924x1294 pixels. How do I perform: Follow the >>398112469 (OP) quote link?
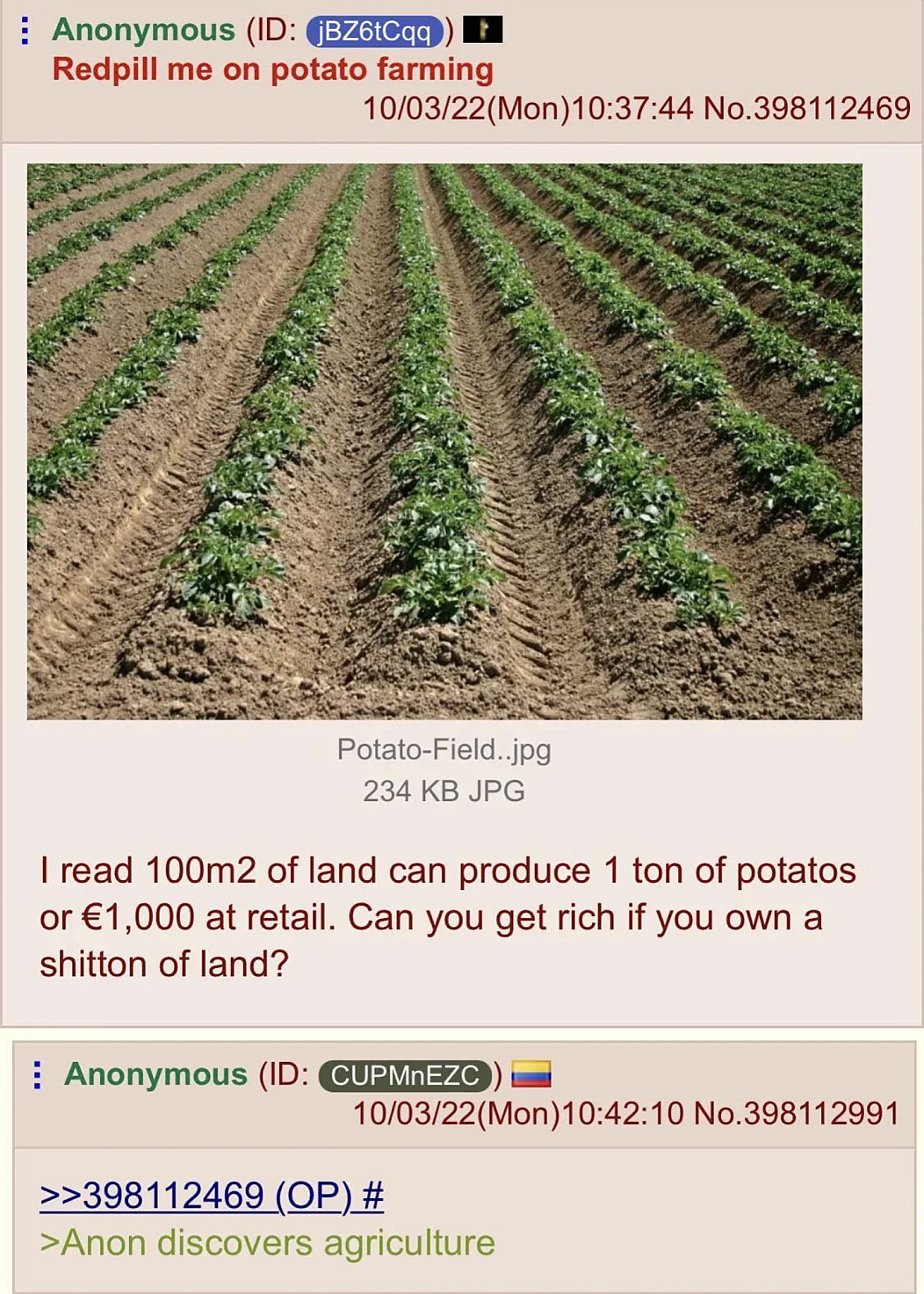pos(211,1196)
